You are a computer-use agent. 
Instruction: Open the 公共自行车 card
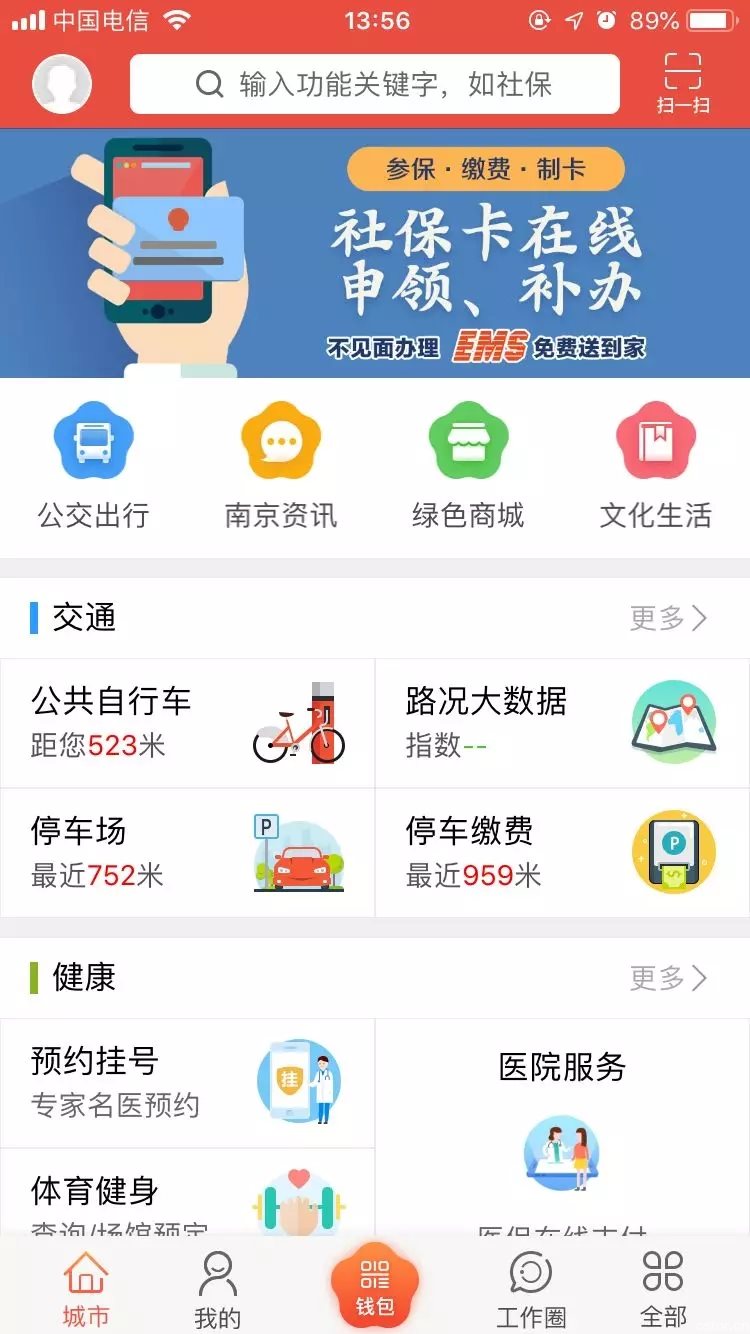(188, 723)
